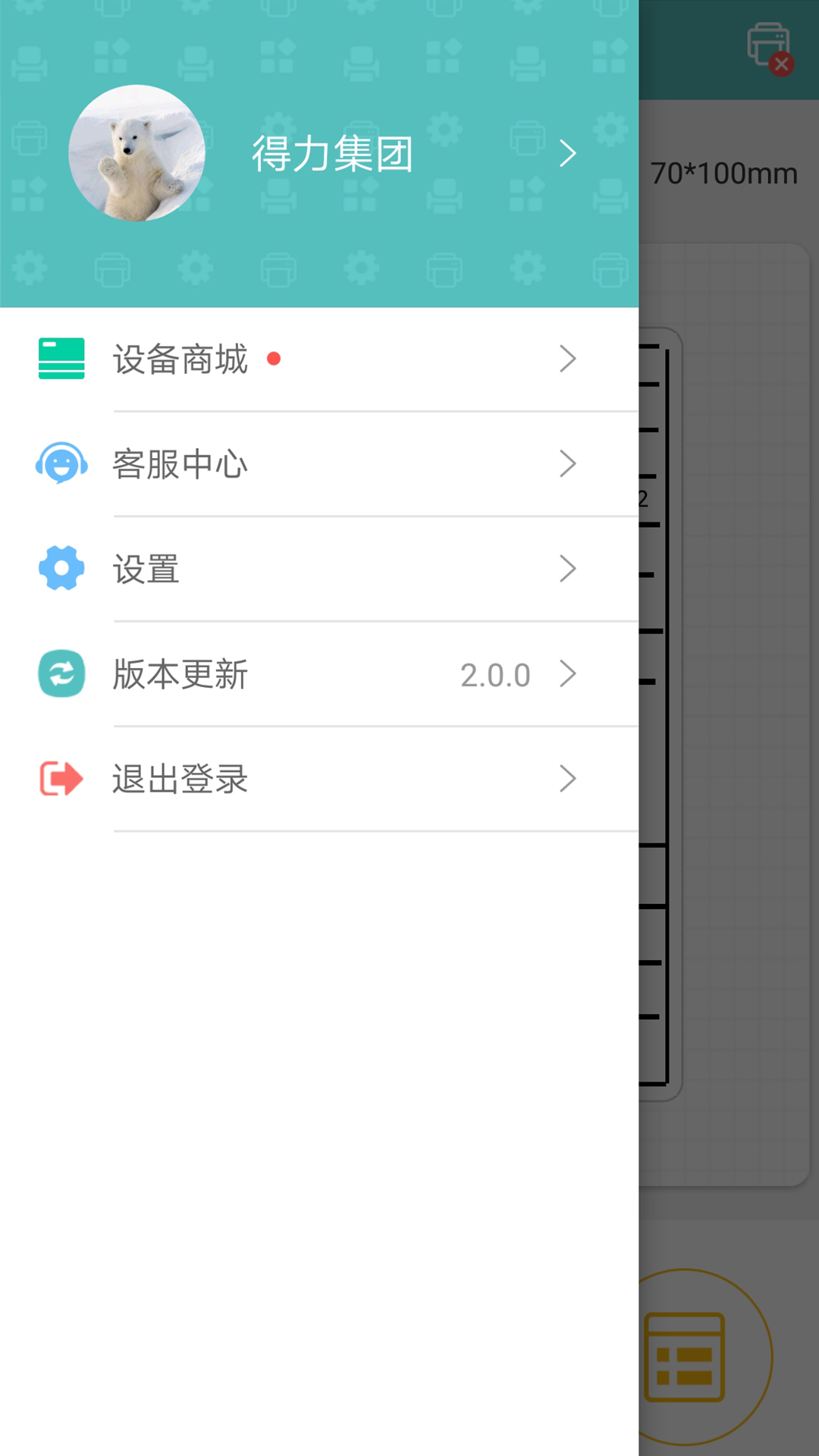The width and height of the screenshot is (819, 1456).
Task: Click the 退出登录 logout arrow icon
Action: pyautogui.click(x=61, y=779)
